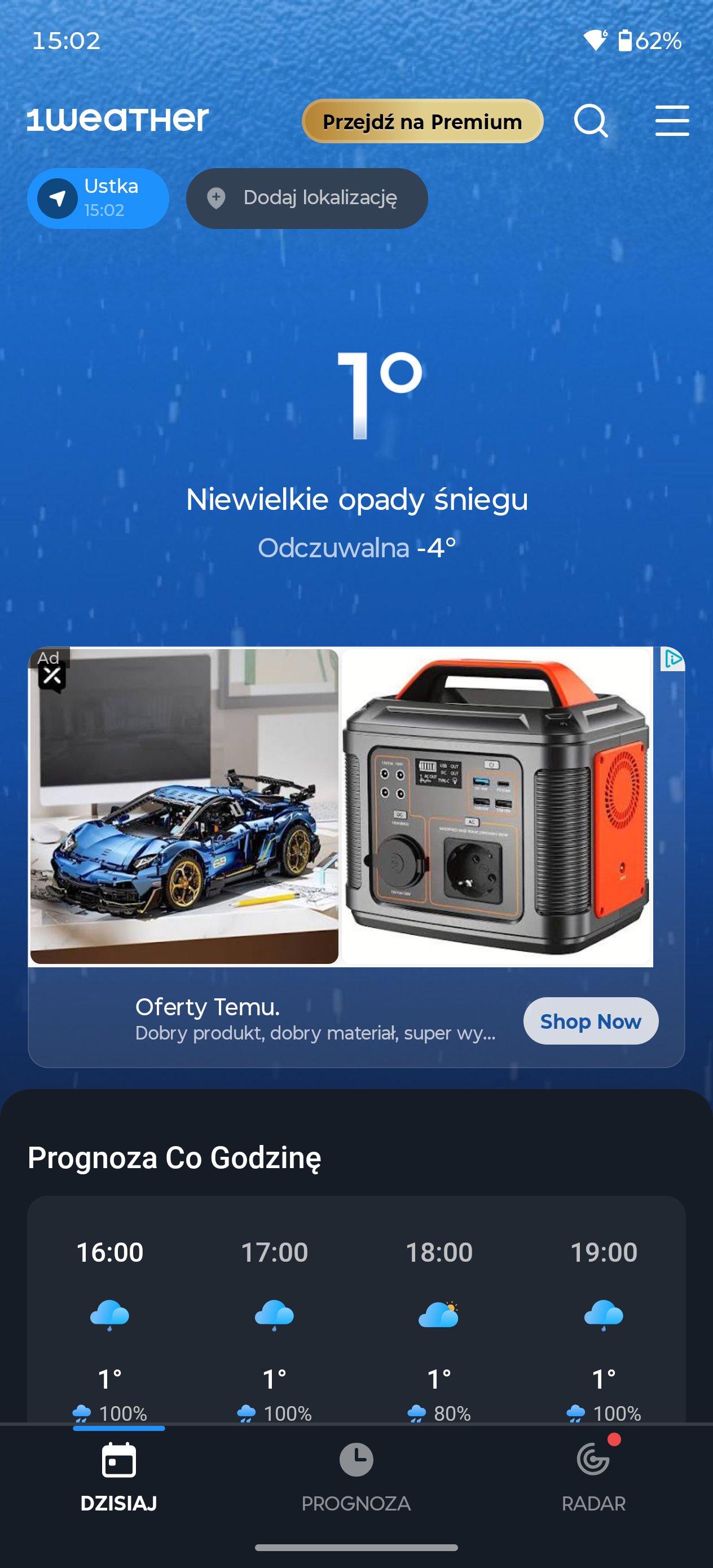Open the search icon in the header
This screenshot has width=713, height=1568.
point(591,121)
